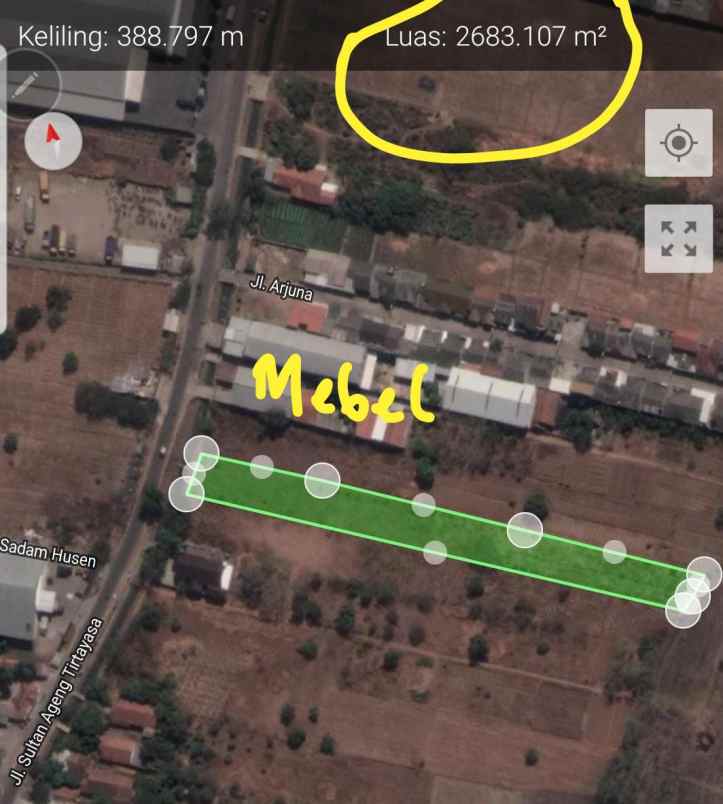This screenshot has height=804, width=723.
Task: Tap a midpoint handle on the polygon's bottom edge
Action: tap(434, 551)
